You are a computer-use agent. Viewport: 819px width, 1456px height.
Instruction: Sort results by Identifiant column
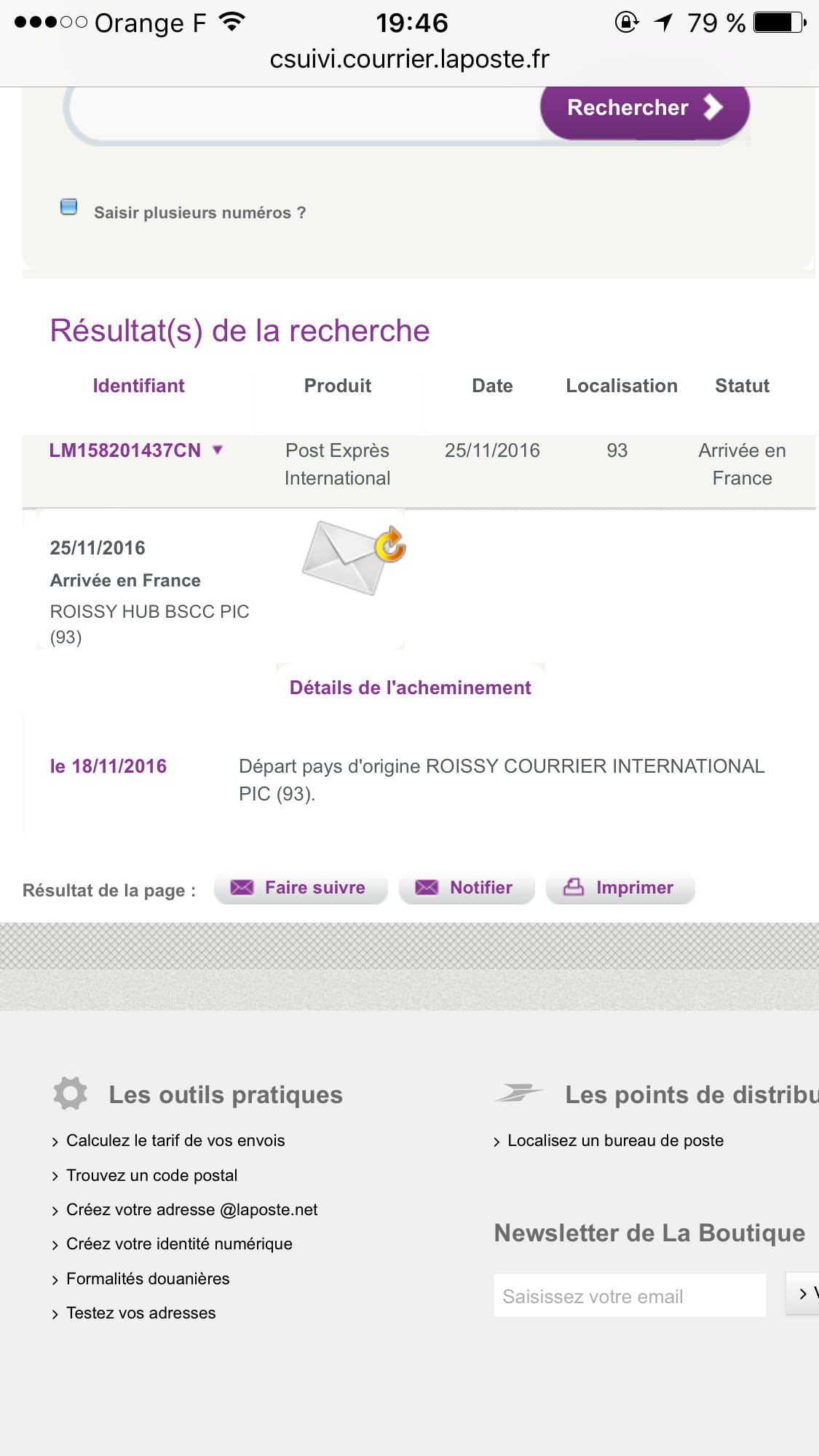click(138, 386)
